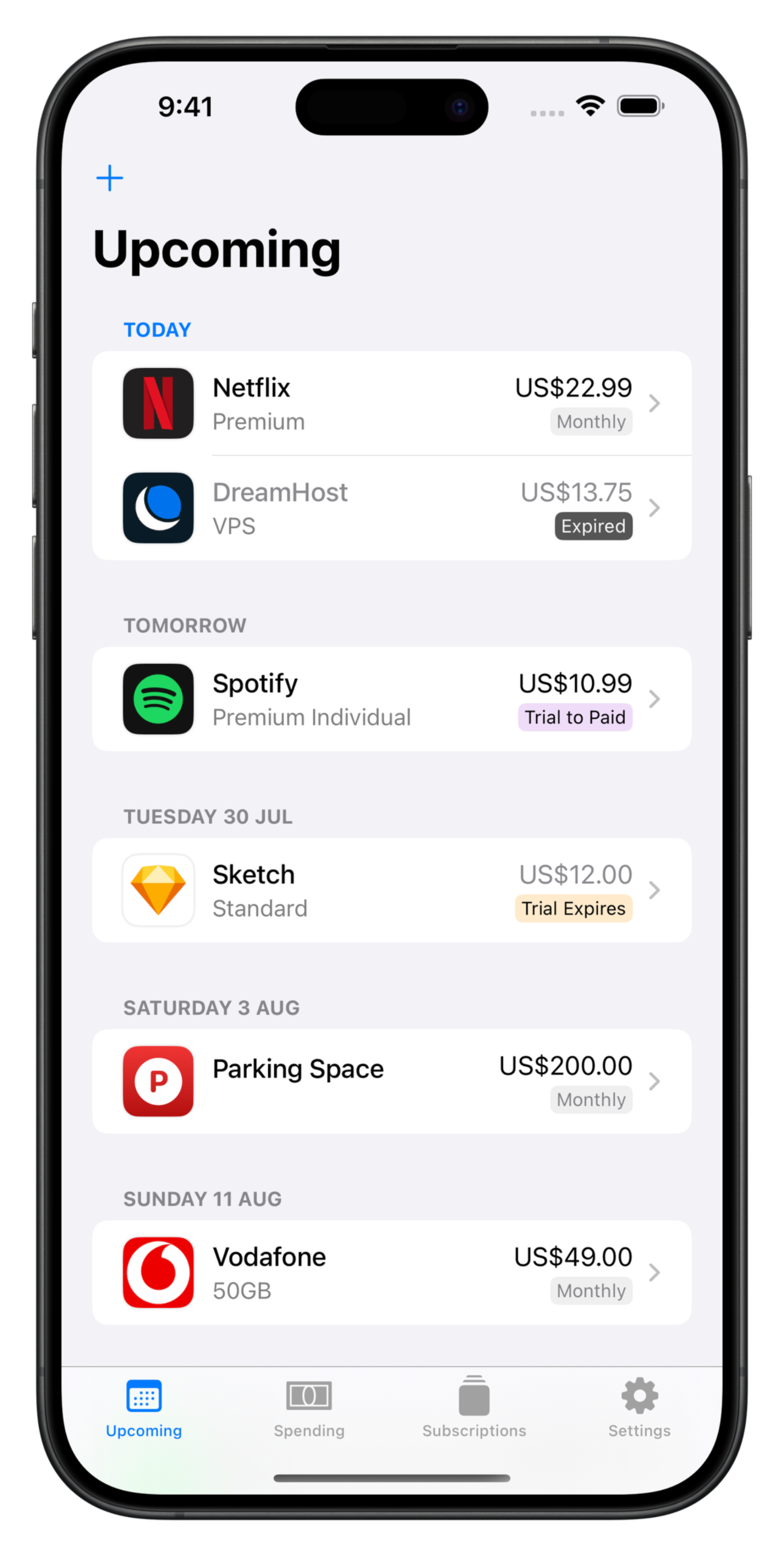Screen dimensions: 784x1556
Task: Open the Netflix Premium subscription
Action: pos(391,404)
